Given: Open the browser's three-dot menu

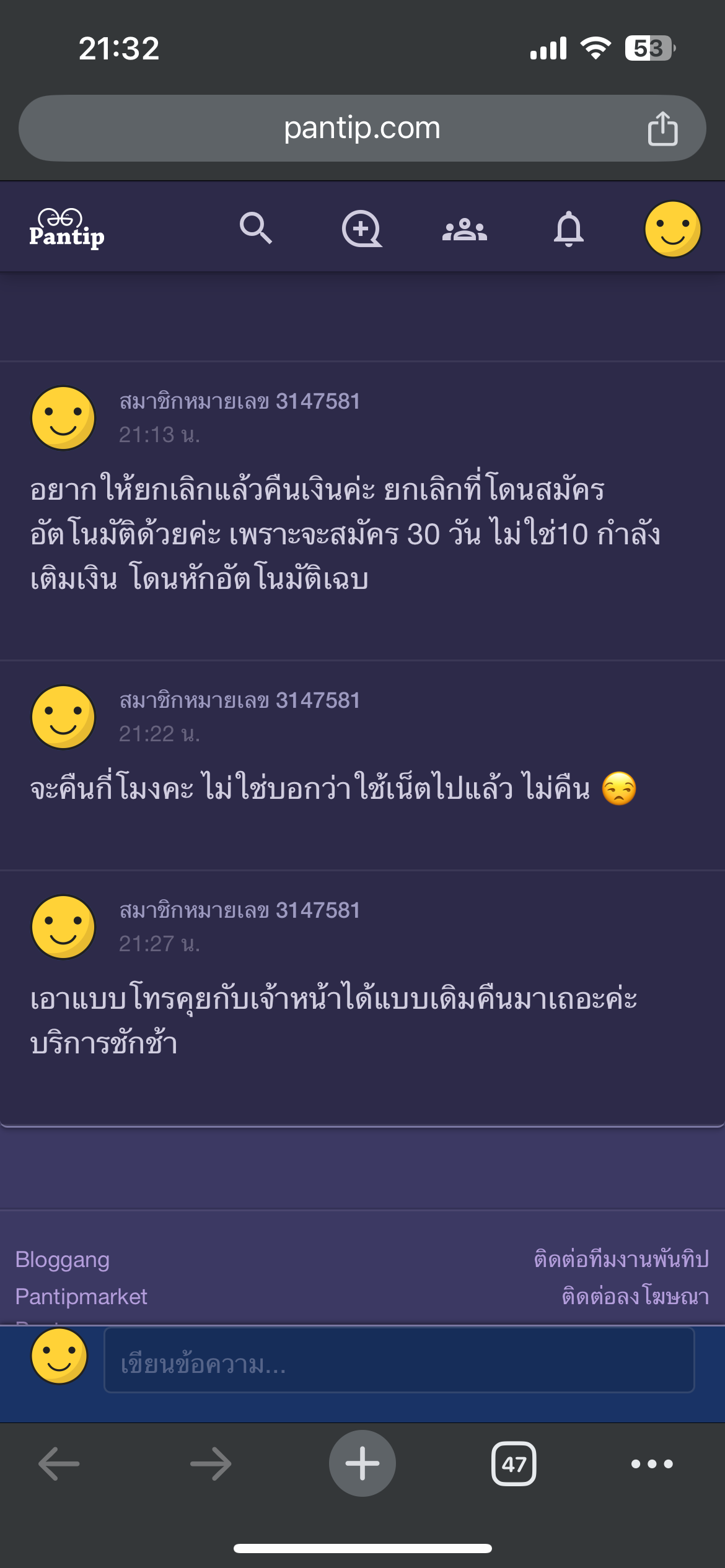Looking at the screenshot, I should (652, 1463).
